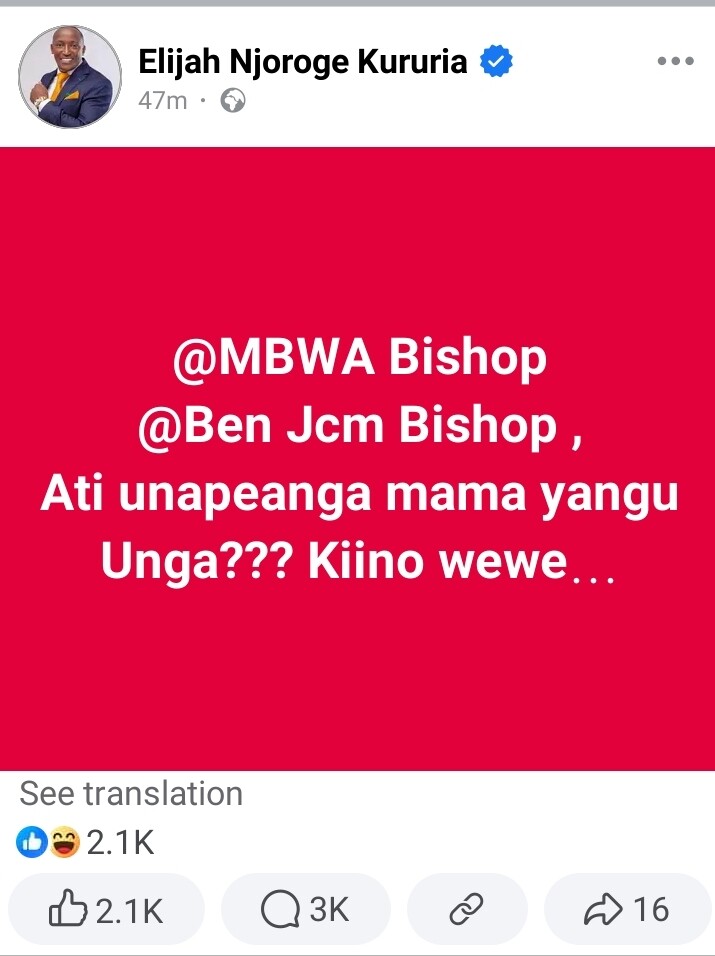Open the comments with 3K replies
The height and width of the screenshot is (956, 715).
(305, 909)
